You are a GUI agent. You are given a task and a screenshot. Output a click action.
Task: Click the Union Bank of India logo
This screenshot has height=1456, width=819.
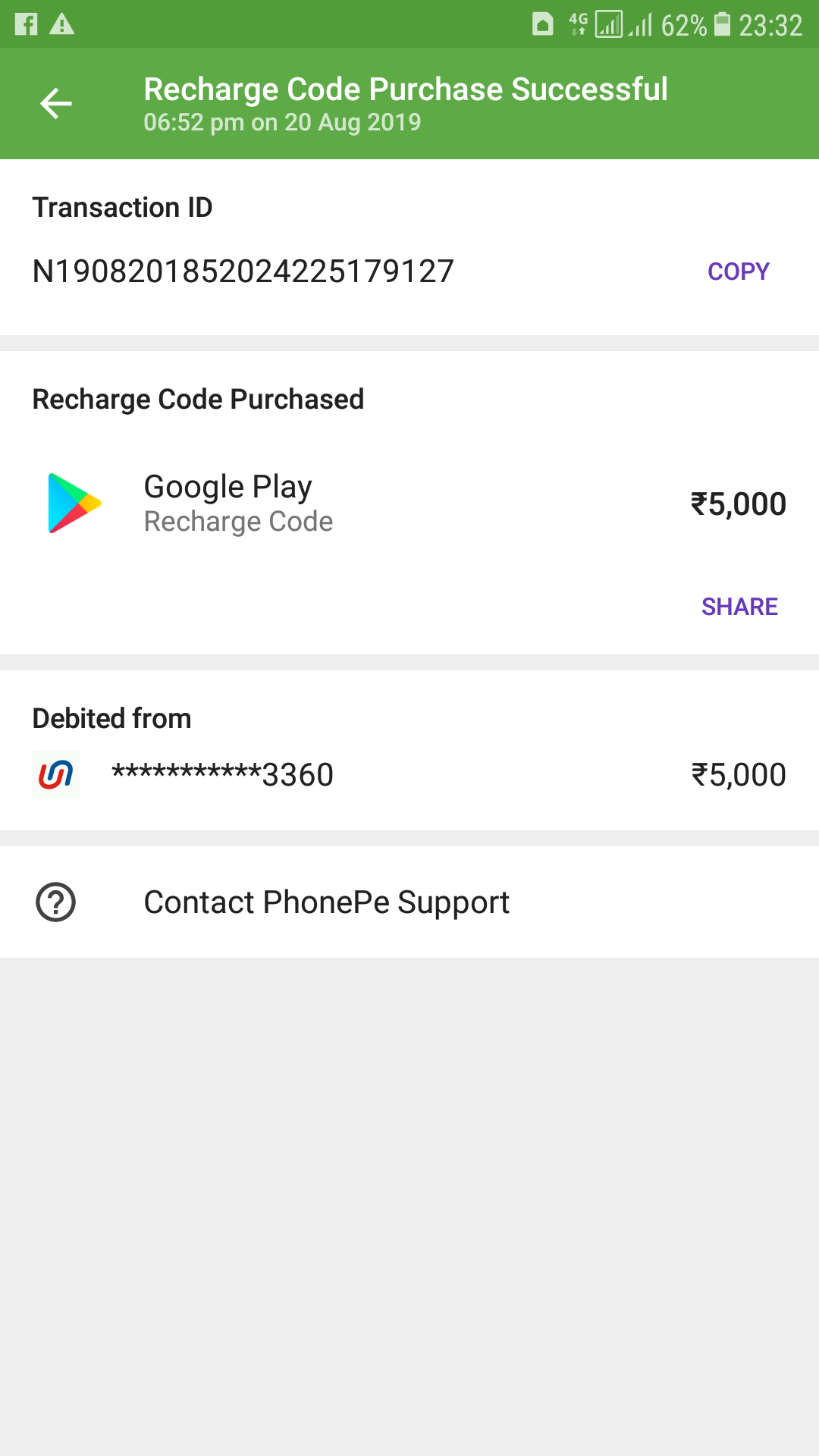[55, 773]
